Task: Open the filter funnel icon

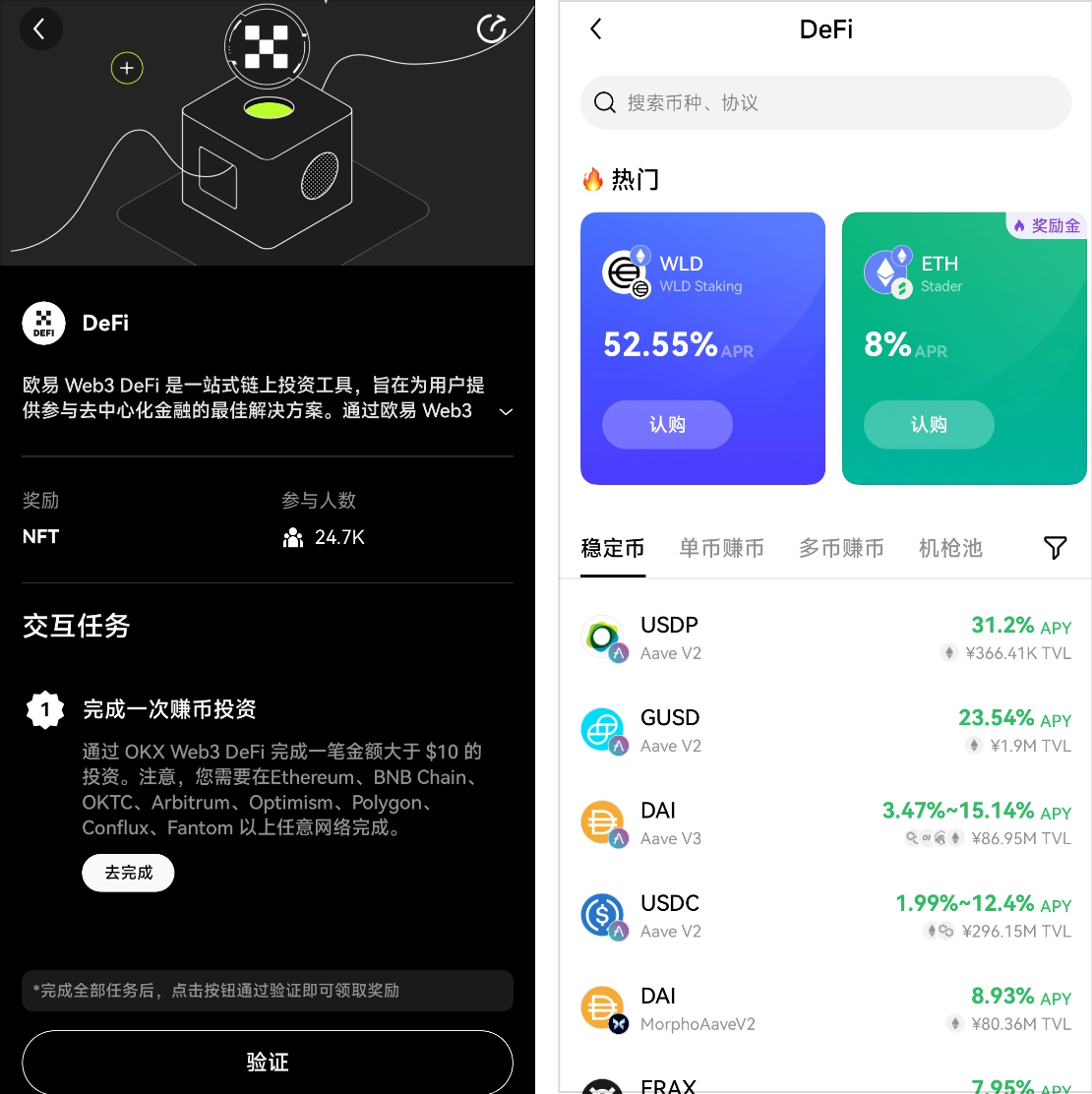Action: (1055, 548)
